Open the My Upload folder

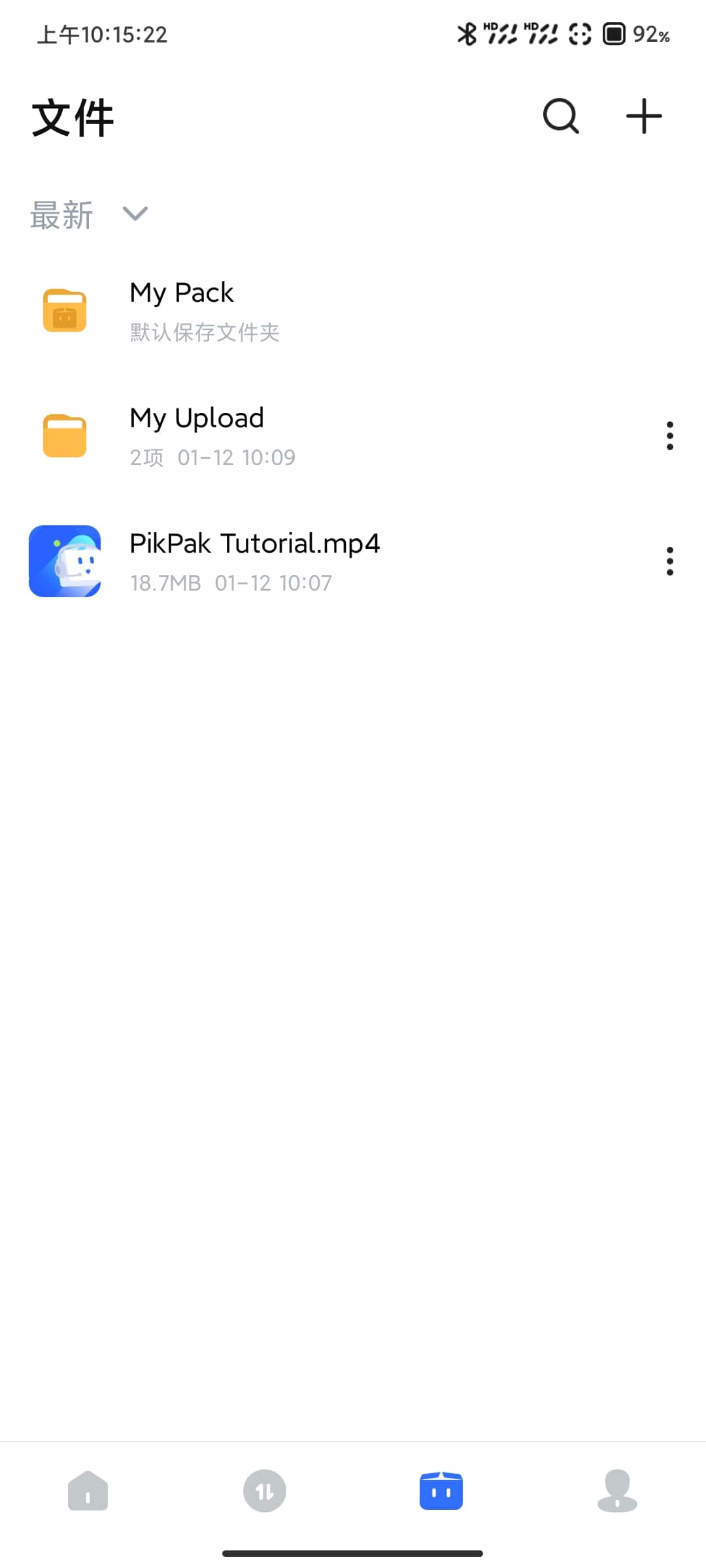[196, 435]
